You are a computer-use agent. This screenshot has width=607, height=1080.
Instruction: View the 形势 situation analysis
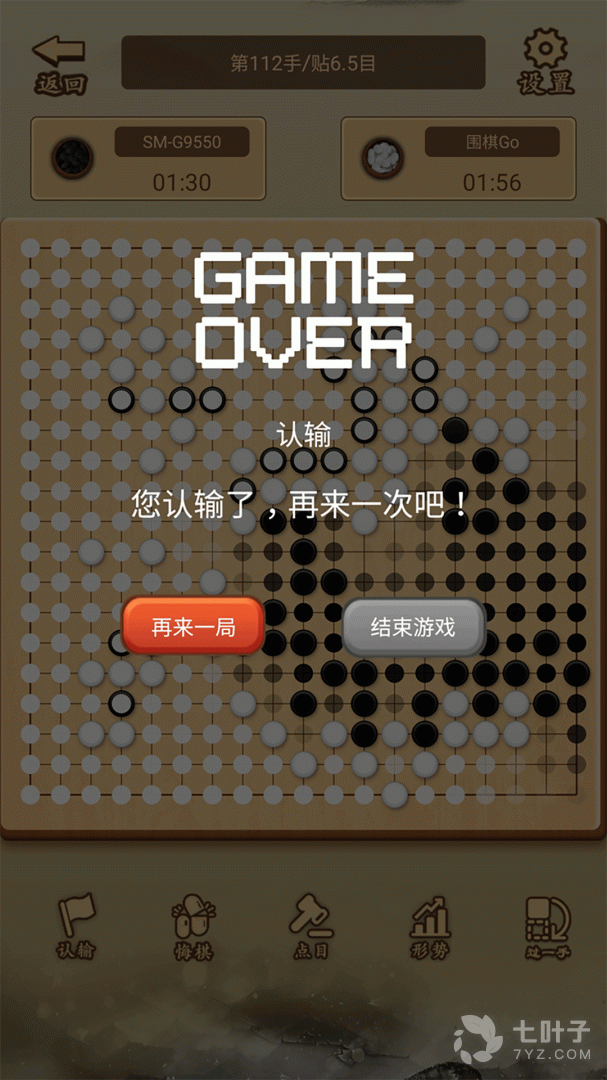pyautogui.click(x=429, y=928)
